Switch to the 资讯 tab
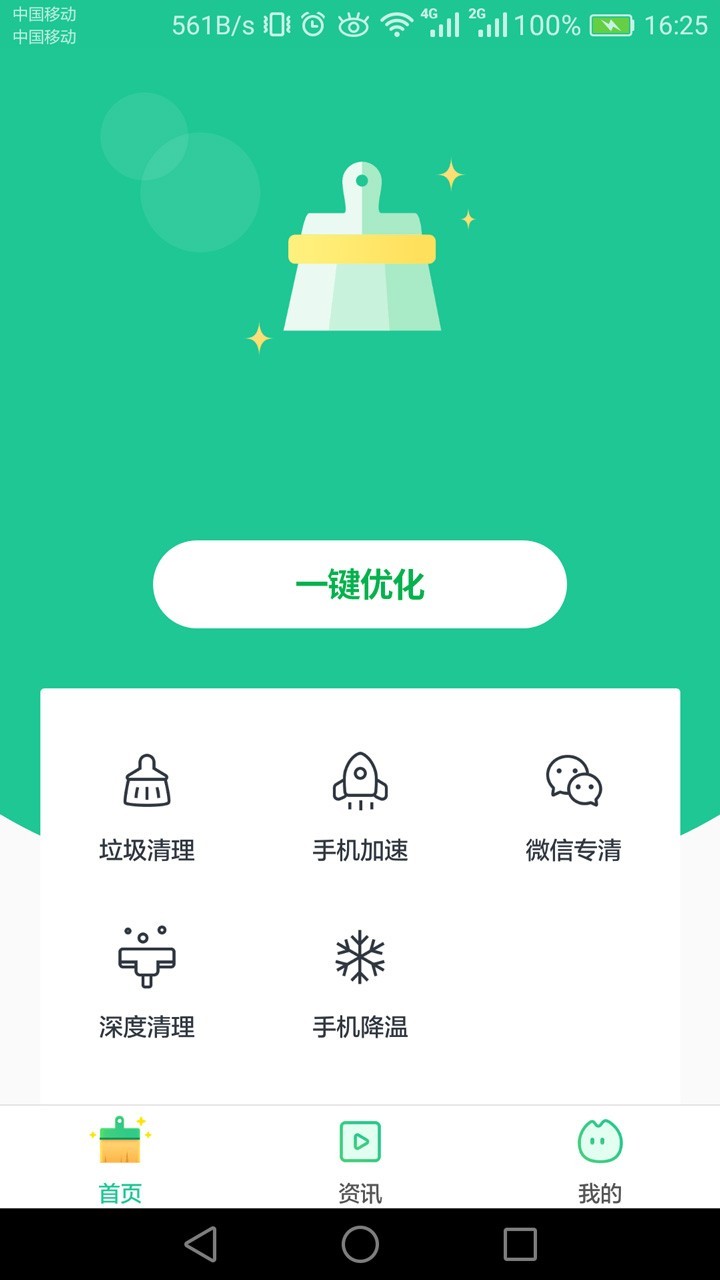The width and height of the screenshot is (720, 1280). click(360, 1158)
